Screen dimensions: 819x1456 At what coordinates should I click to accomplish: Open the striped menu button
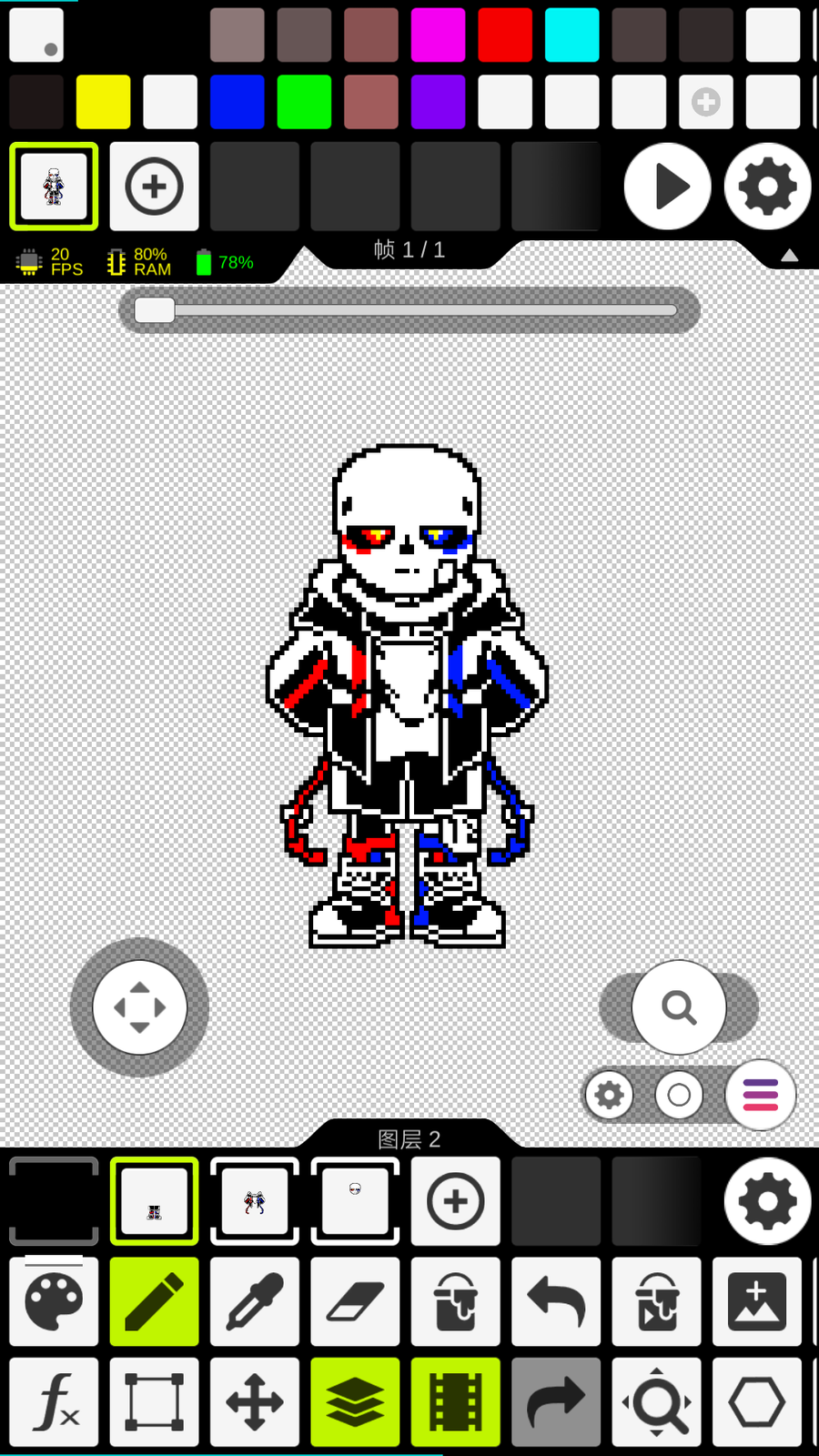pos(761,1095)
